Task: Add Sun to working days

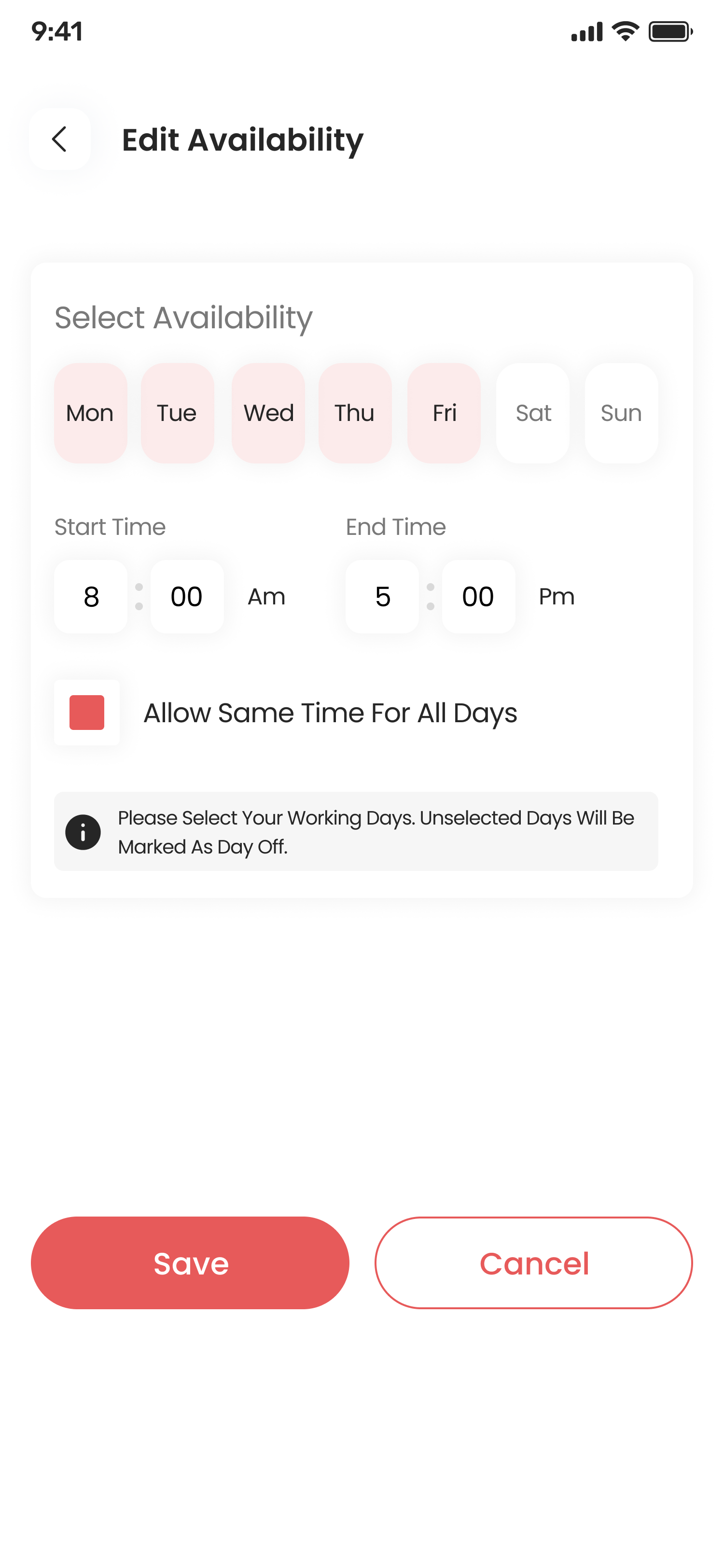Action: tap(621, 413)
